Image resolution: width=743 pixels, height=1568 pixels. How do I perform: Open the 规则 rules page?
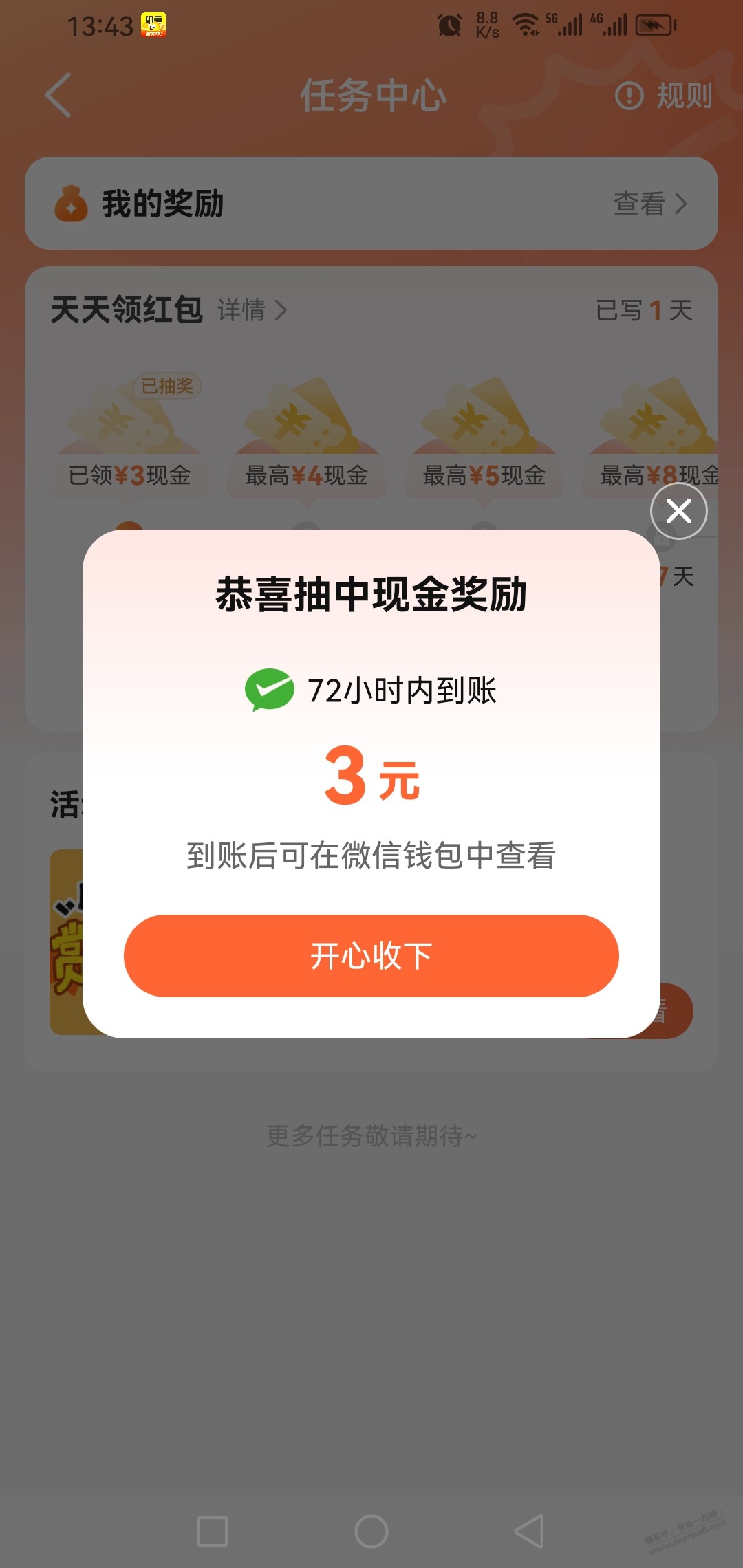tap(664, 96)
